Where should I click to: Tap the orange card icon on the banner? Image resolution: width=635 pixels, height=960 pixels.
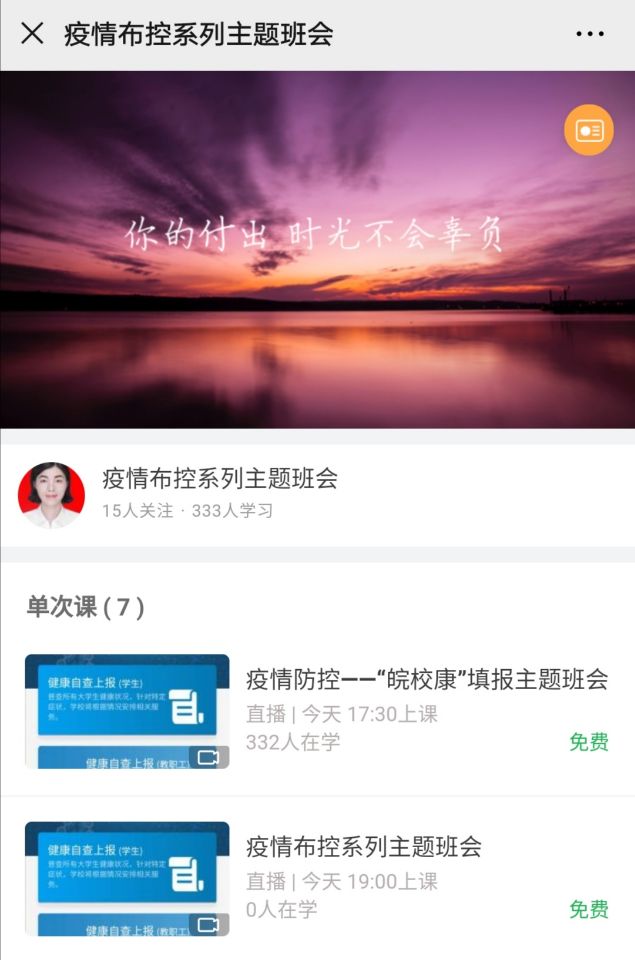tap(589, 131)
